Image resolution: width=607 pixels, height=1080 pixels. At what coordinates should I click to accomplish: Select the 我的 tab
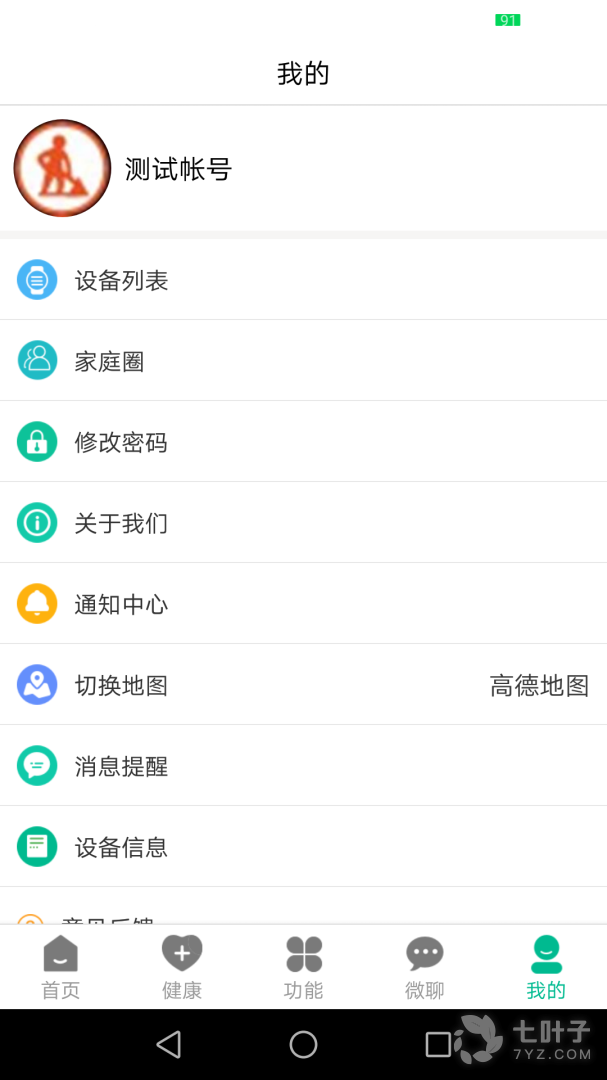click(x=546, y=967)
